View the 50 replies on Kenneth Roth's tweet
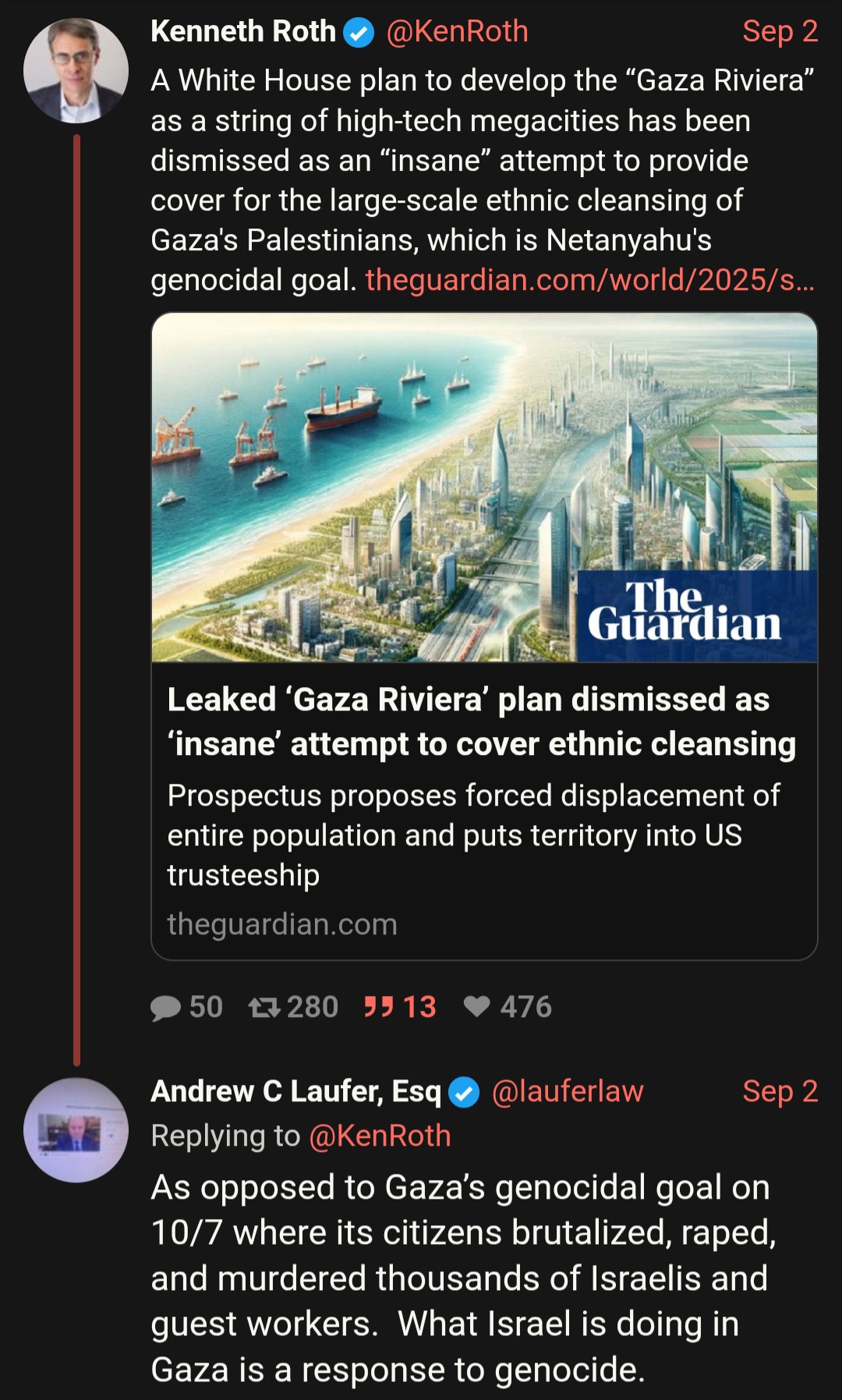Viewport: 842px width, 1400px height. [x=187, y=1007]
